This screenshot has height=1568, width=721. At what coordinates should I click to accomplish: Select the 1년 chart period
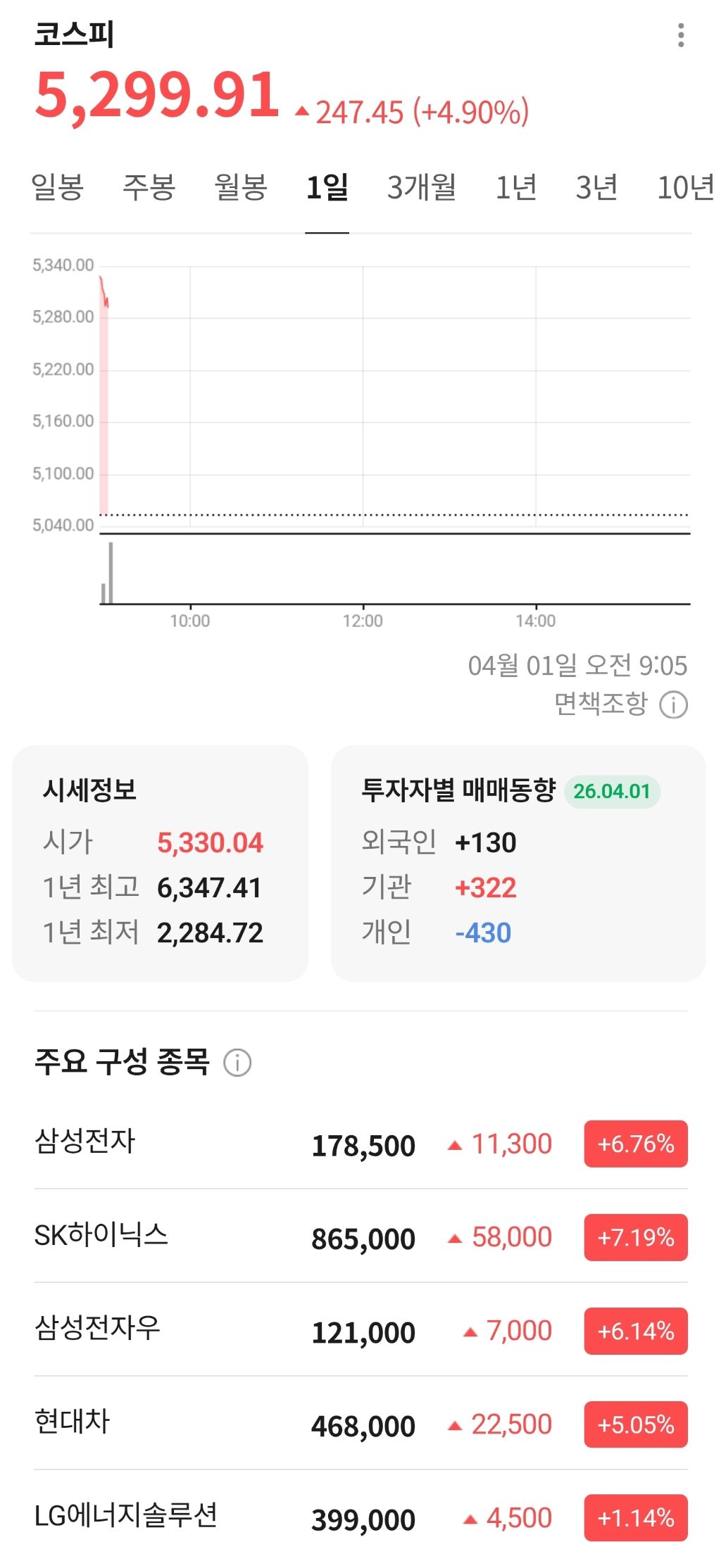(x=516, y=188)
